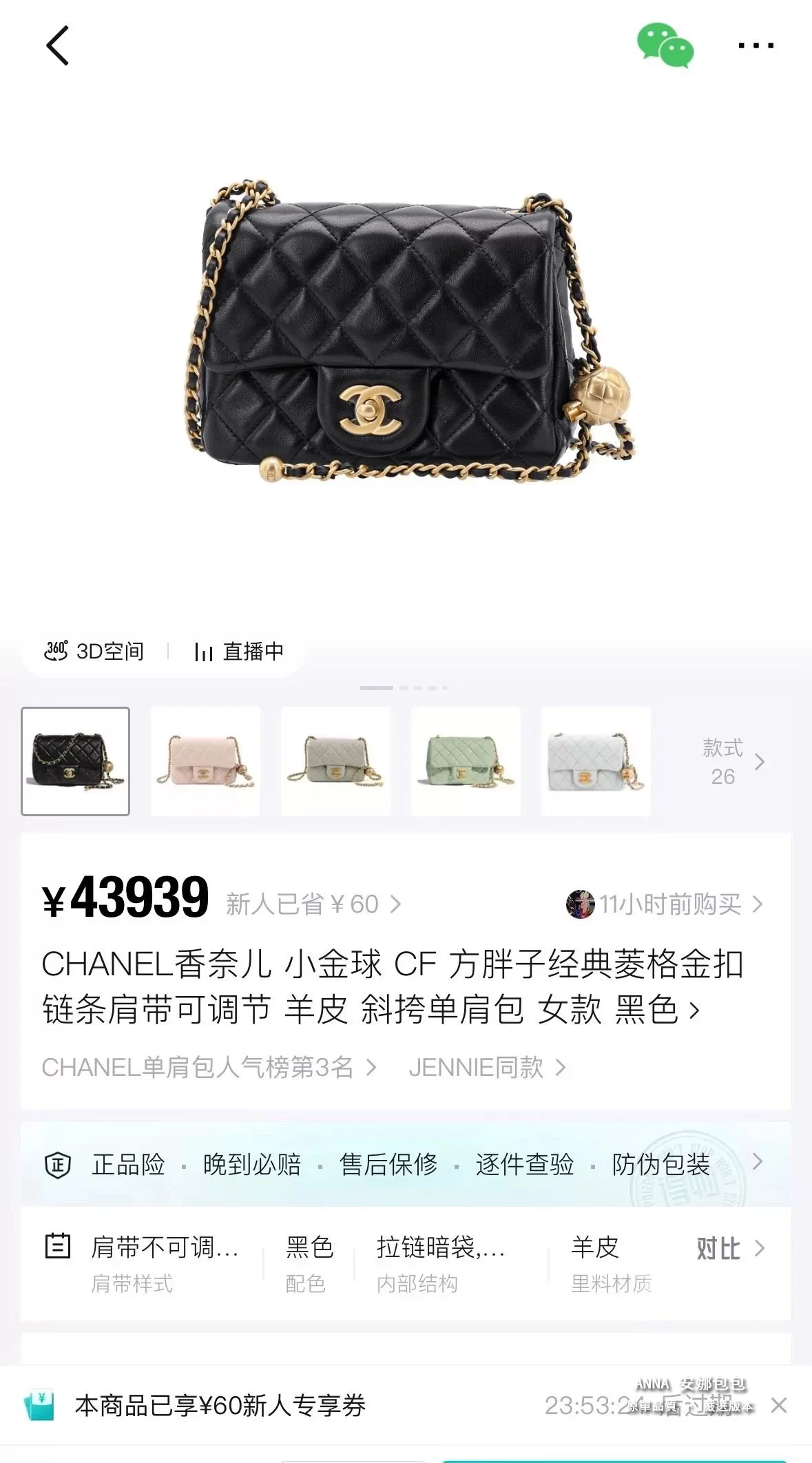
Task: Select the black bag style thumbnail
Action: (76, 761)
